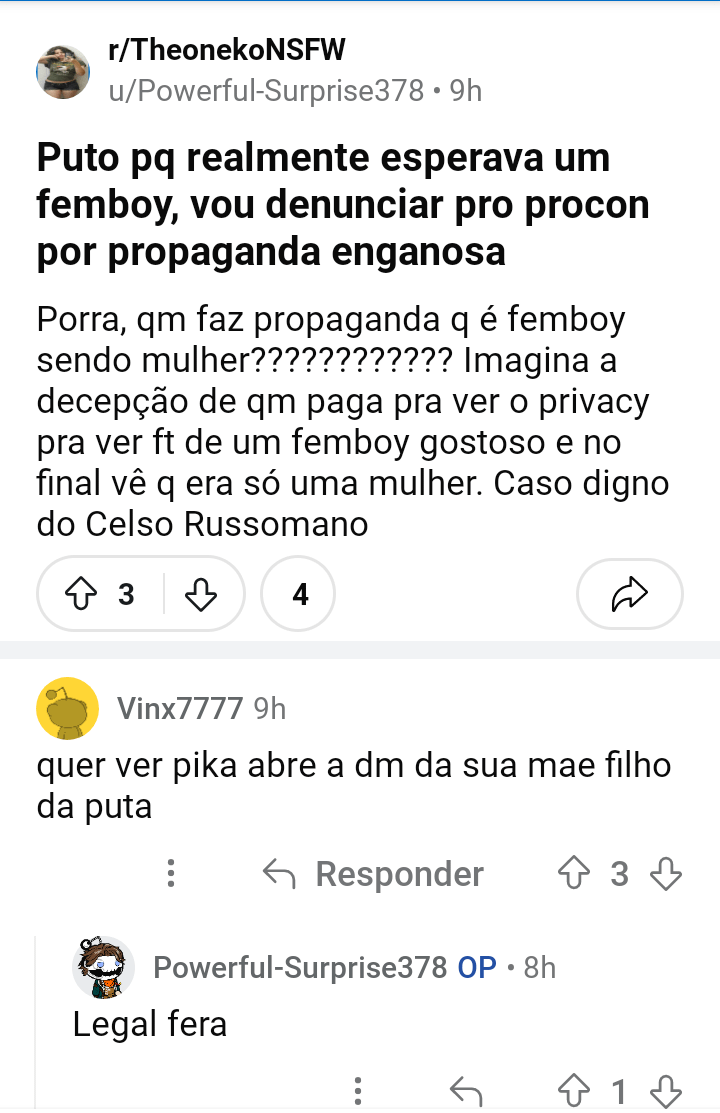Open Vinx7777's user profile

(180, 709)
